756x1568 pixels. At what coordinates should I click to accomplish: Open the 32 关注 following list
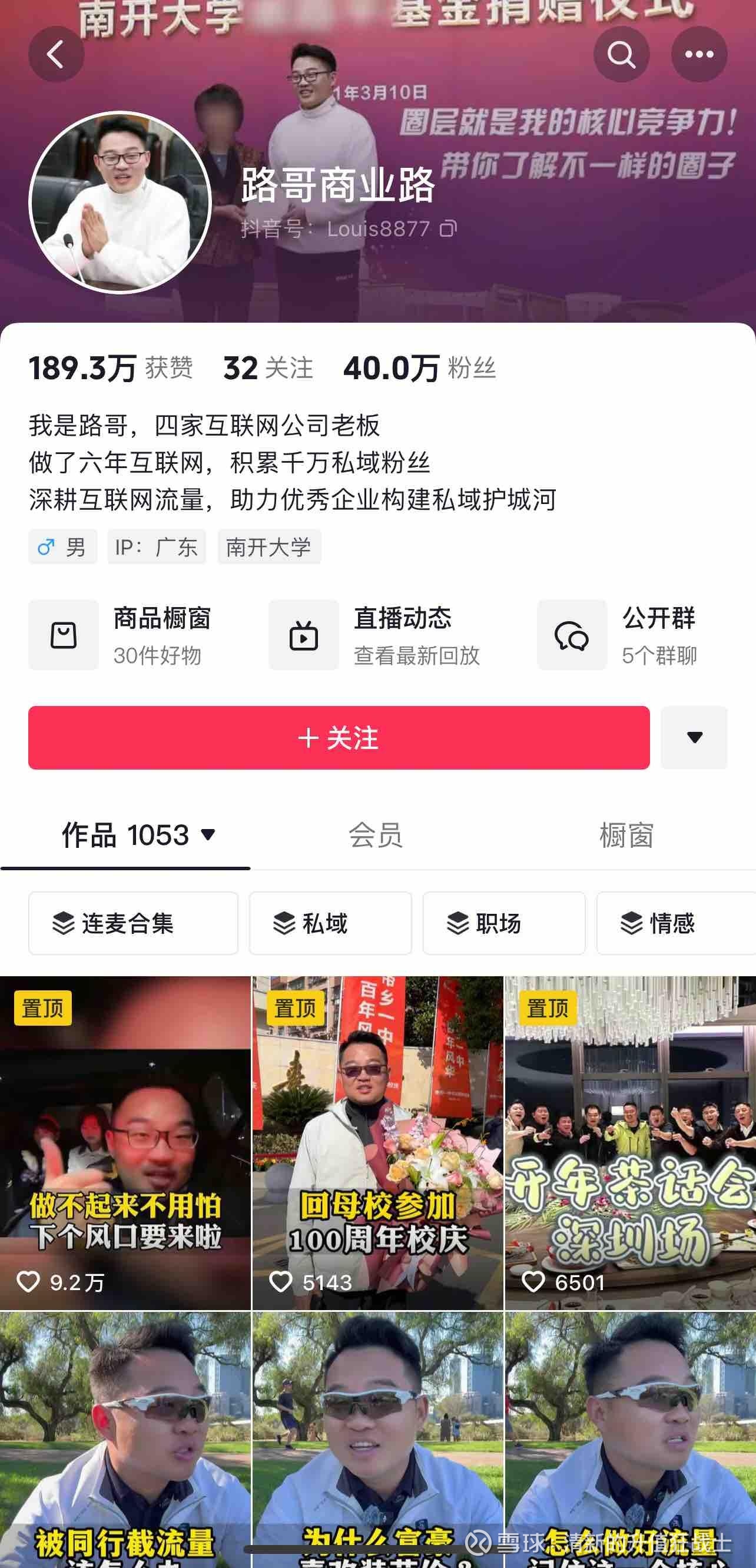click(268, 368)
